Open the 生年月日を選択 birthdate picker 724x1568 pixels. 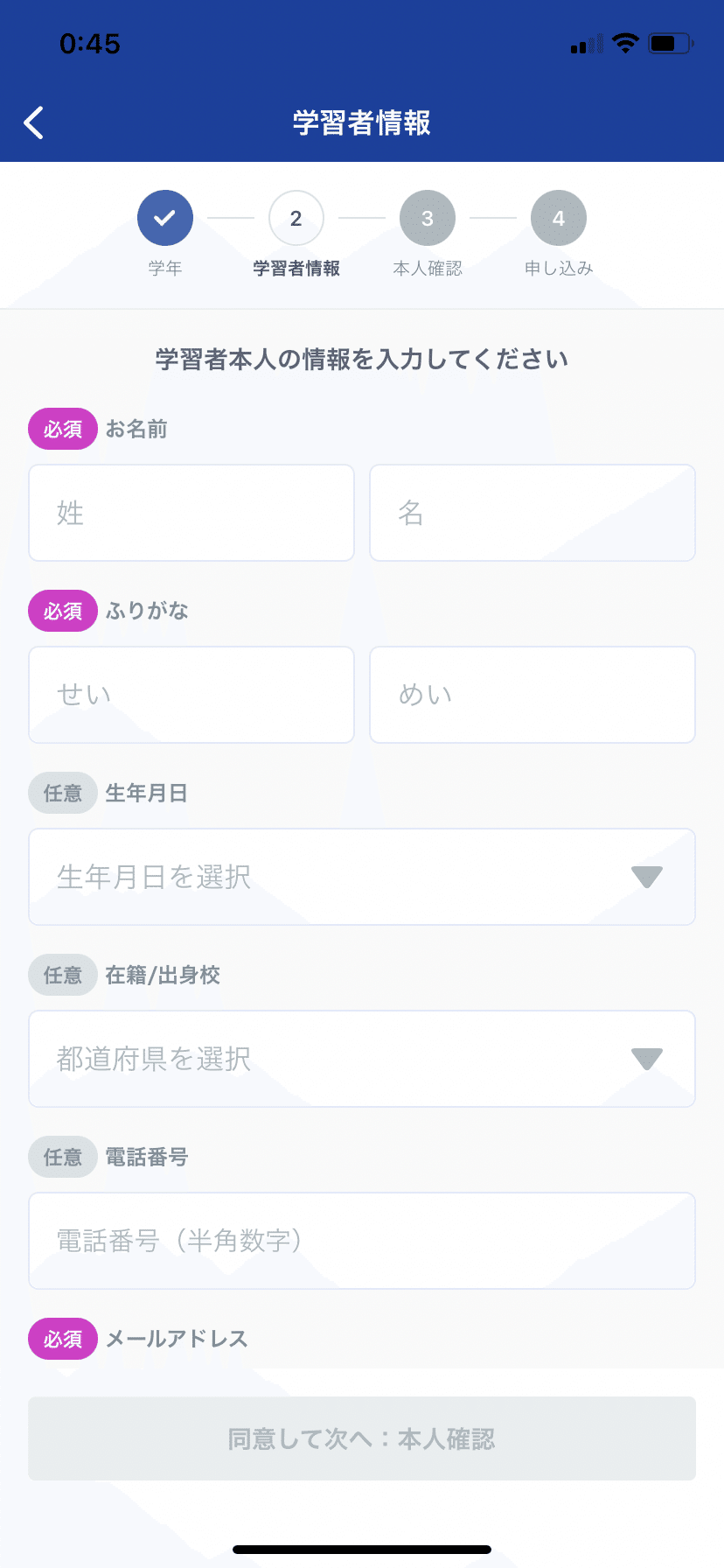point(362,877)
